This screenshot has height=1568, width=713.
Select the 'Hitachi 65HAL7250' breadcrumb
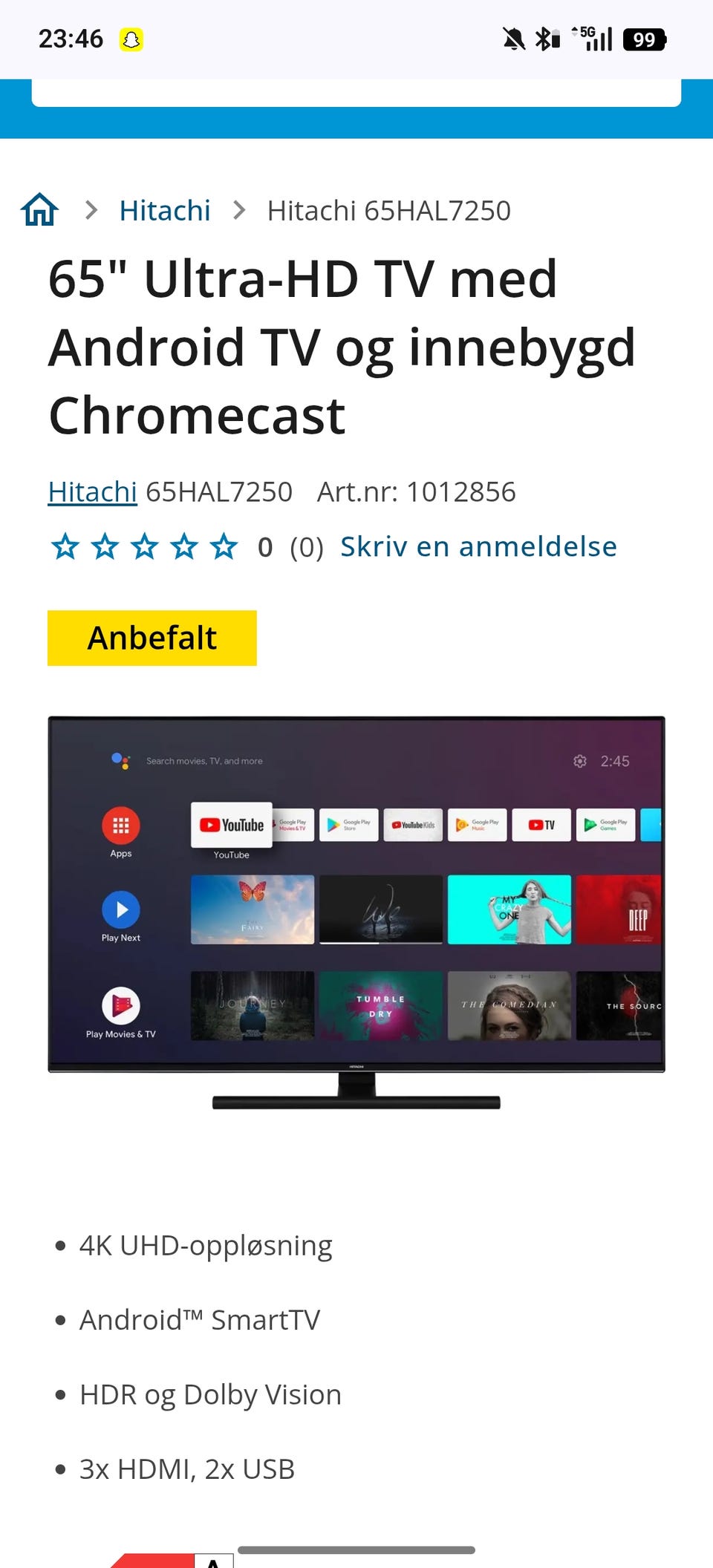click(x=390, y=210)
